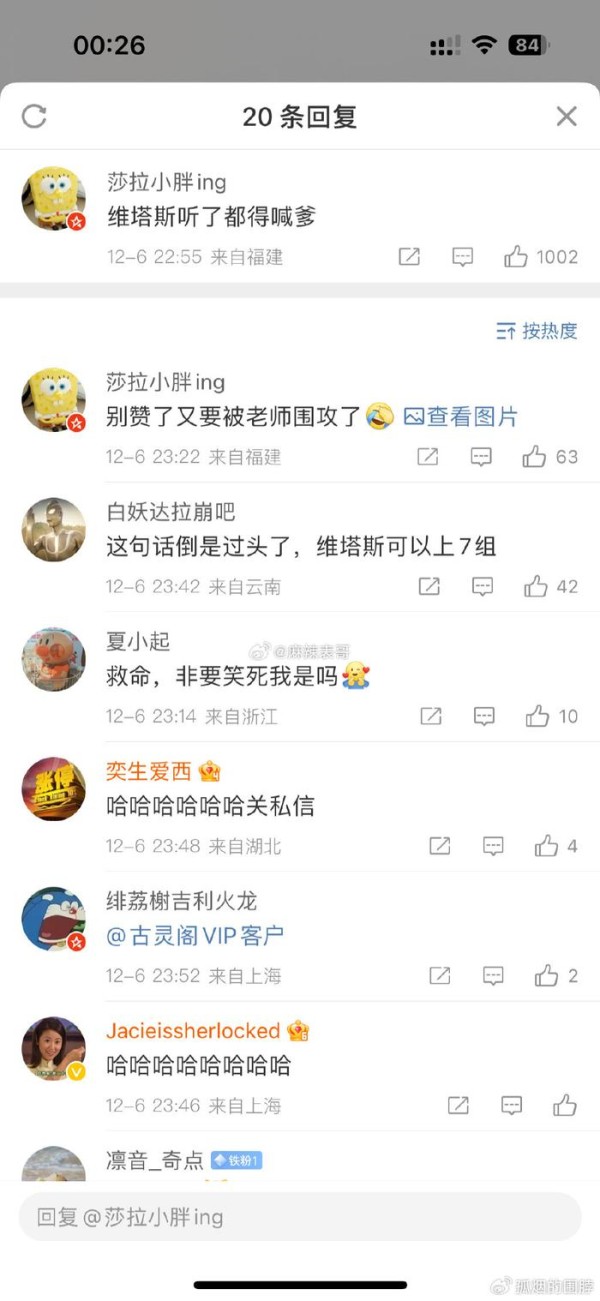600x1301 pixels.
Task: Refresh the replies list
Action: [x=34, y=116]
